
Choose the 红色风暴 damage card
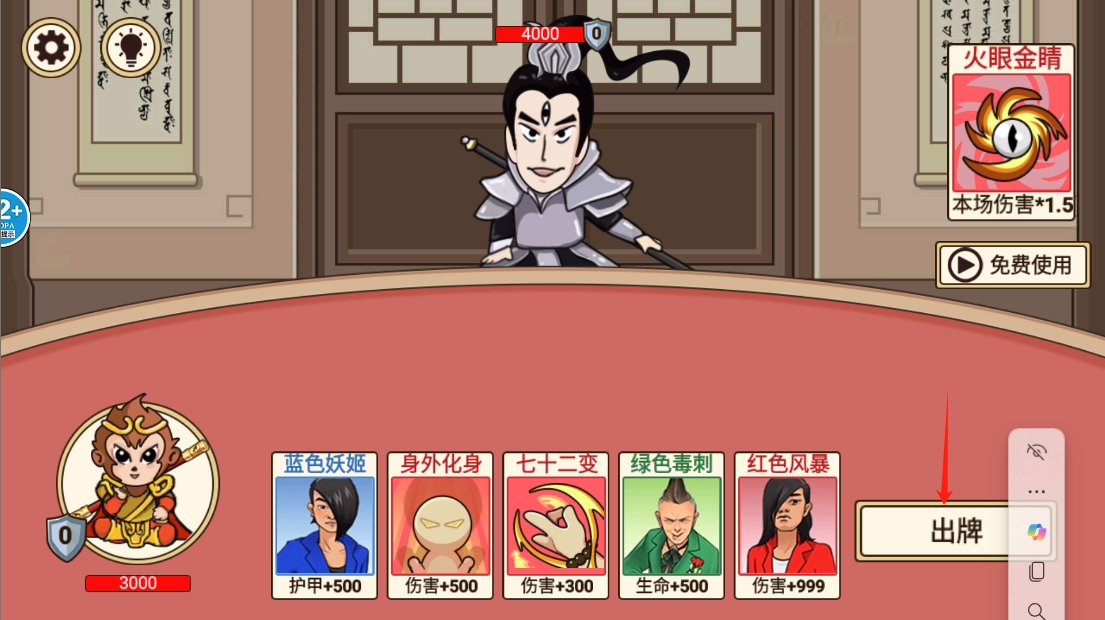787,525
